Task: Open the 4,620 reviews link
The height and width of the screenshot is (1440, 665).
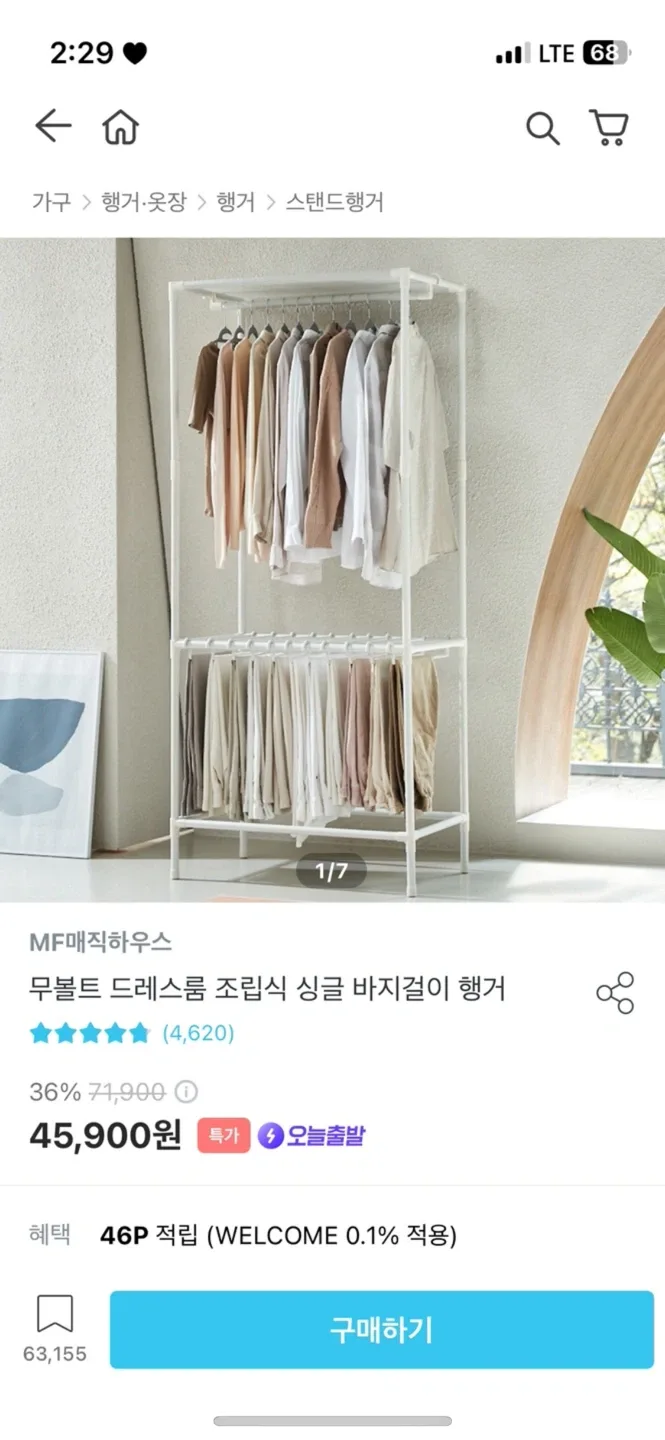Action: [x=198, y=1033]
